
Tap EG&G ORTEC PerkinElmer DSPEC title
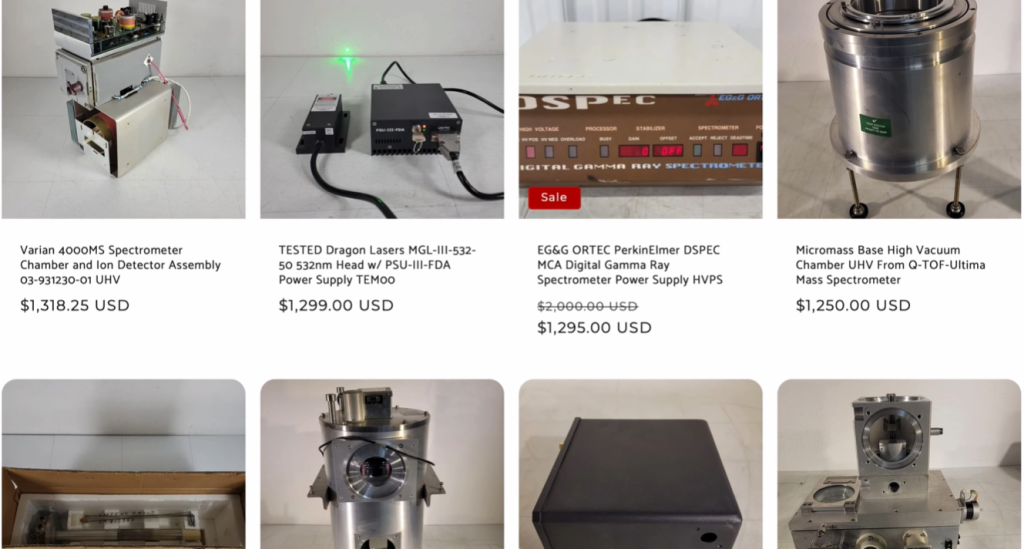pyautogui.click(x=630, y=265)
